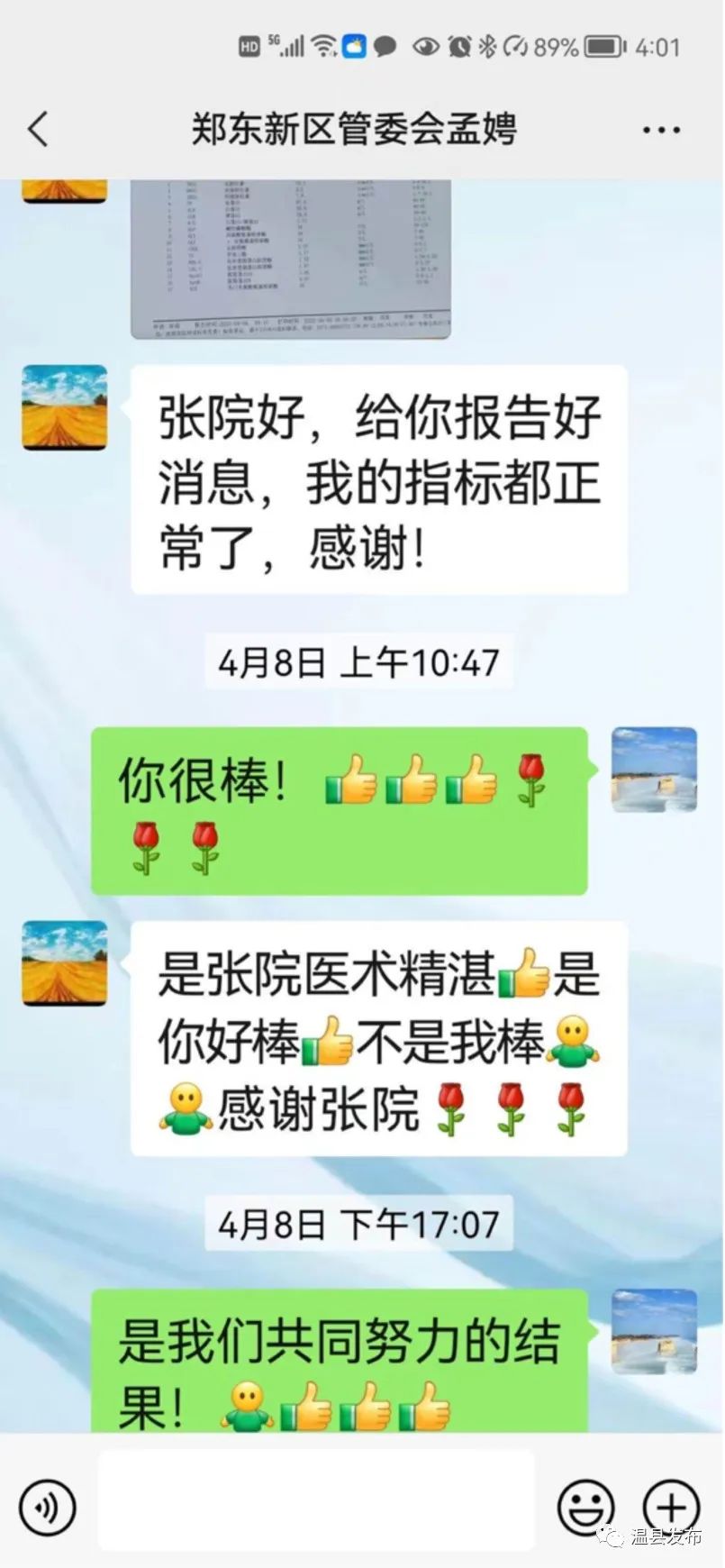Screen dimensions: 725x1568
Task: Tap the 4月8日 上午10:47 timestamp
Action: tap(359, 661)
